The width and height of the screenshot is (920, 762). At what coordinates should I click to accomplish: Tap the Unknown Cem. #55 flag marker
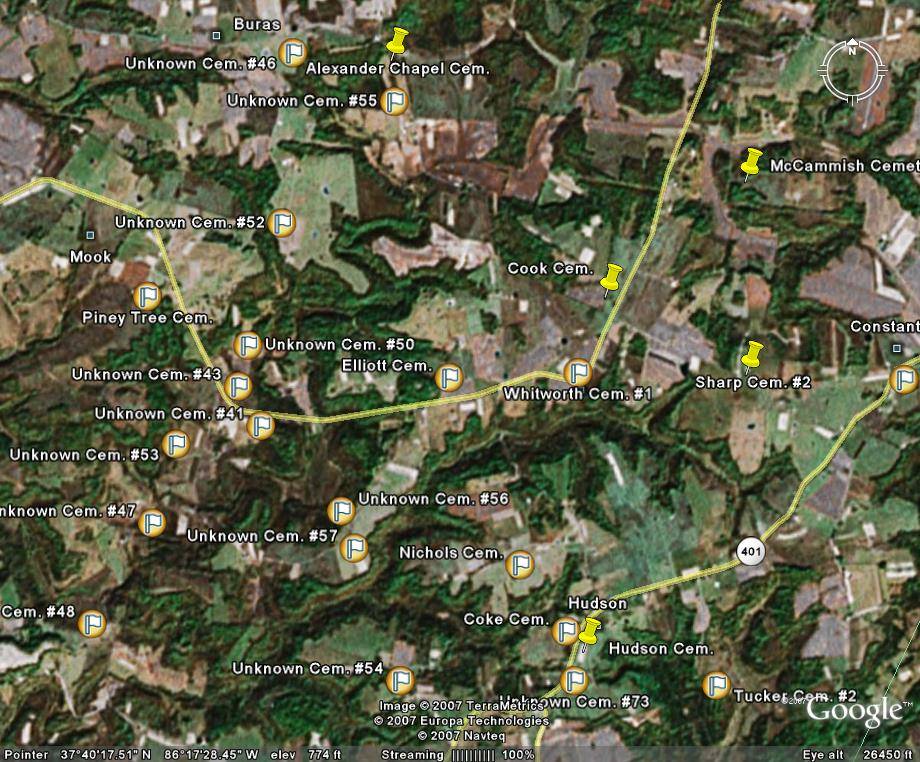pyautogui.click(x=396, y=101)
